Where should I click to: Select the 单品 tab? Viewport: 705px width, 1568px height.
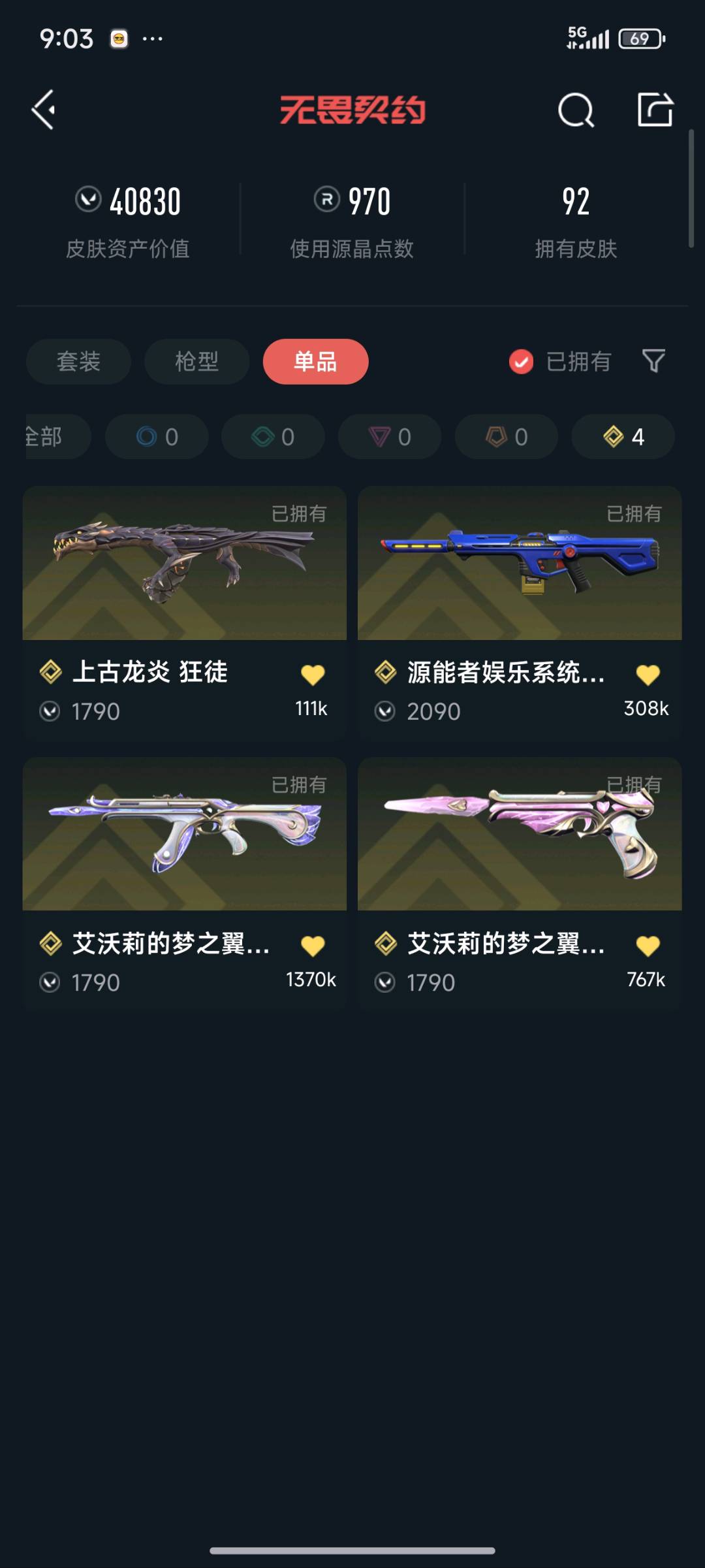[315, 361]
